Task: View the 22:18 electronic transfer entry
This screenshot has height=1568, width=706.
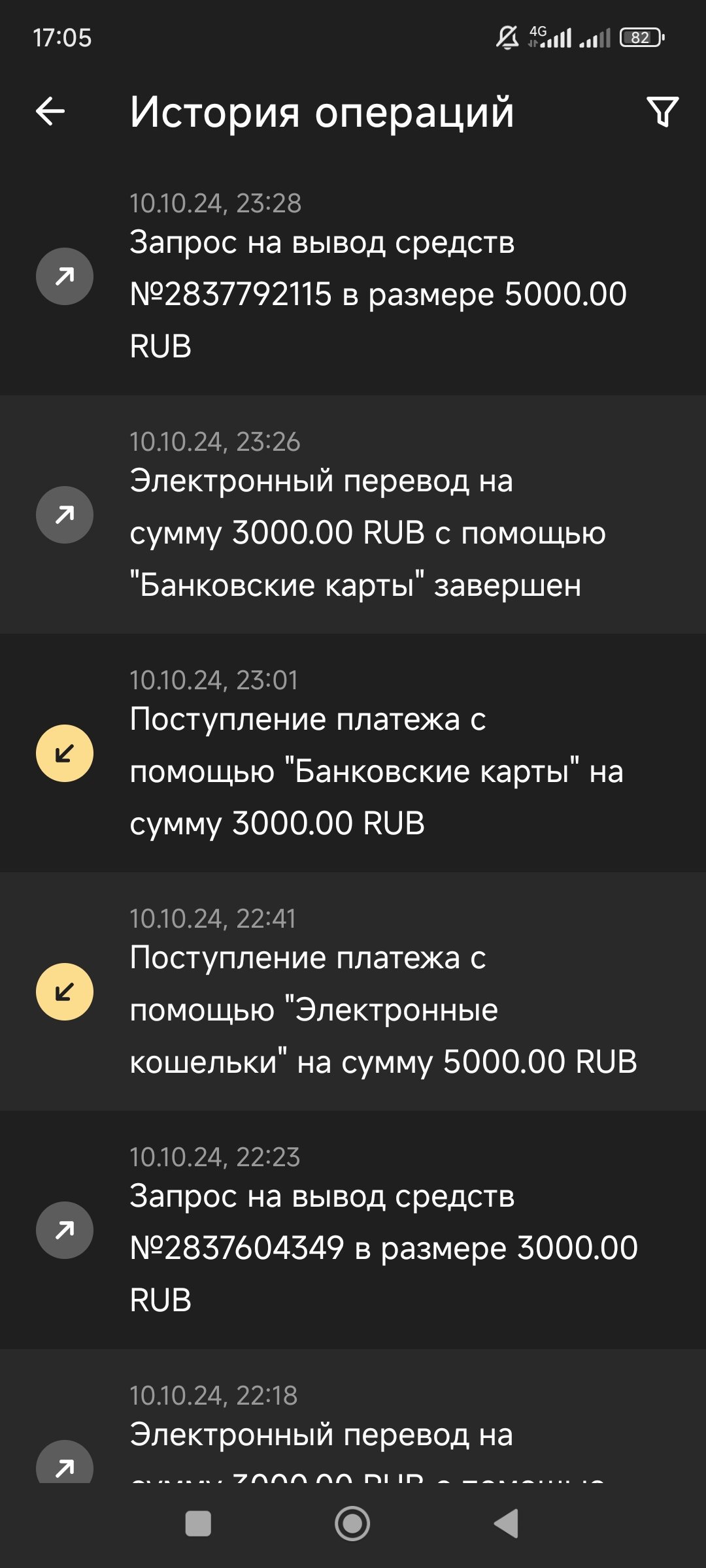Action: click(353, 1431)
